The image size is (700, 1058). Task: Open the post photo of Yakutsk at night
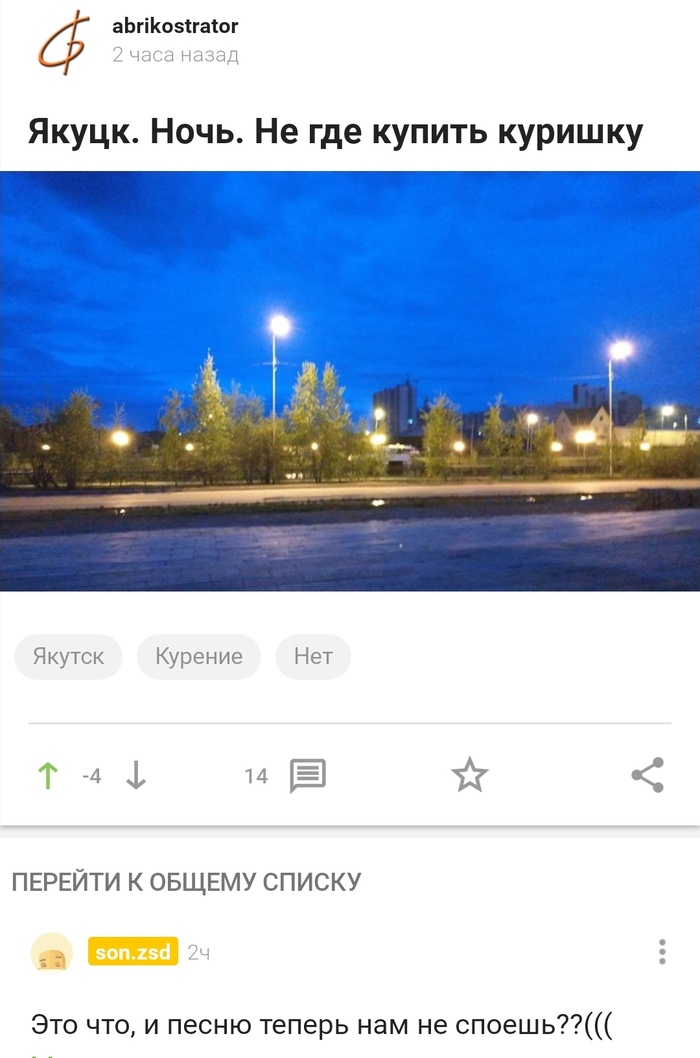[x=350, y=381]
